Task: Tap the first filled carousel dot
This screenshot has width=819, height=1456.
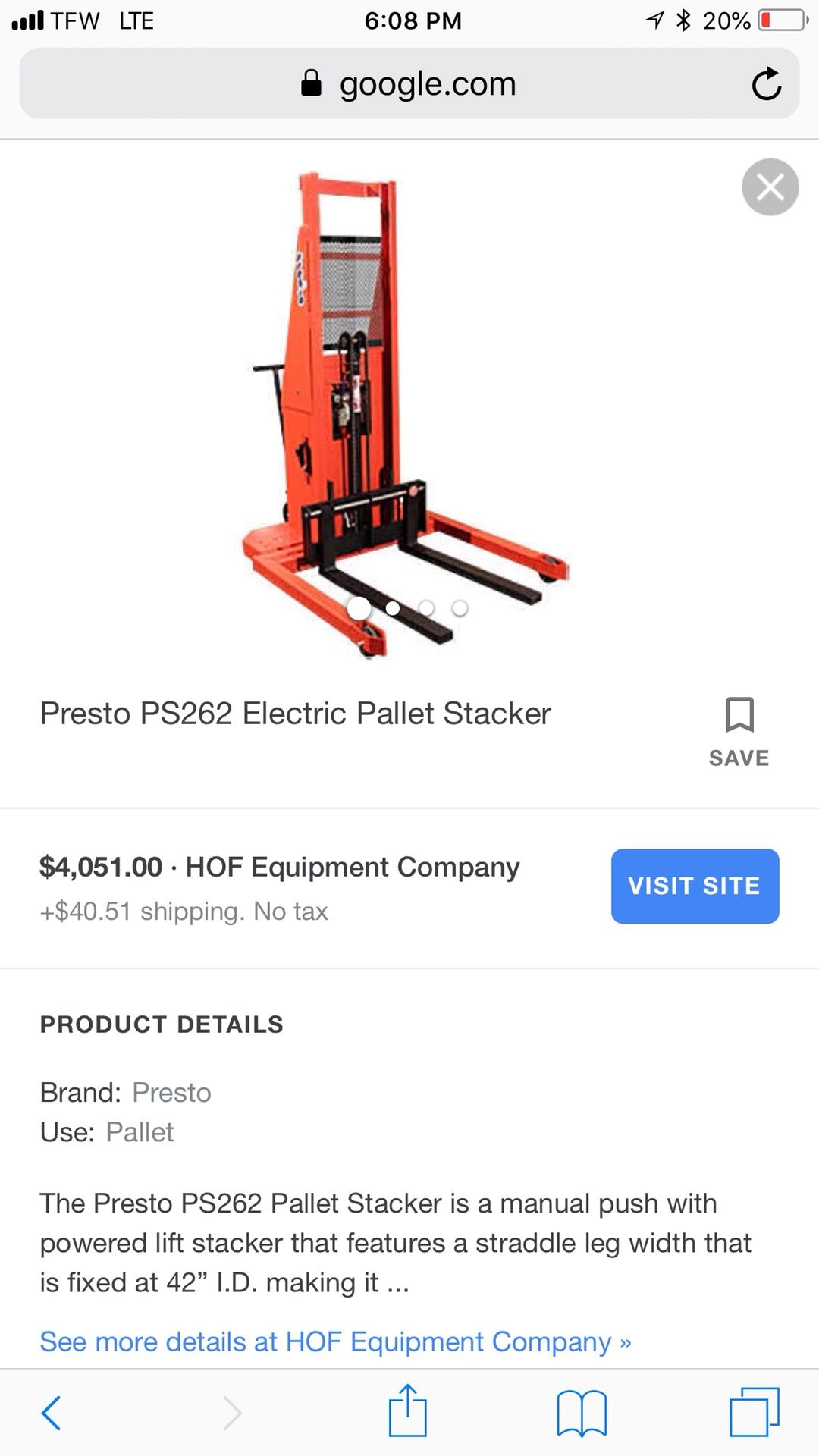Action: 360,608
